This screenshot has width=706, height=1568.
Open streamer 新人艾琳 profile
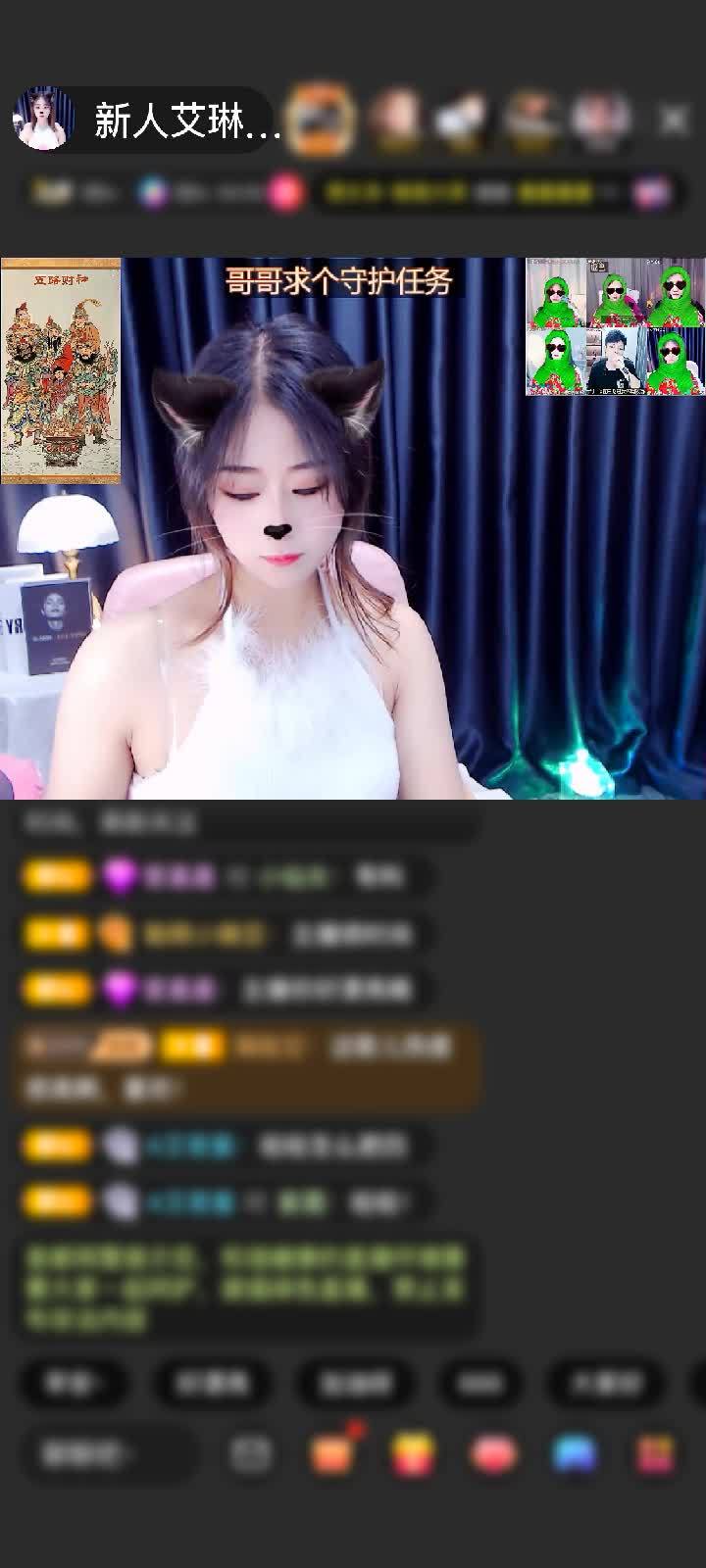click(x=44, y=120)
